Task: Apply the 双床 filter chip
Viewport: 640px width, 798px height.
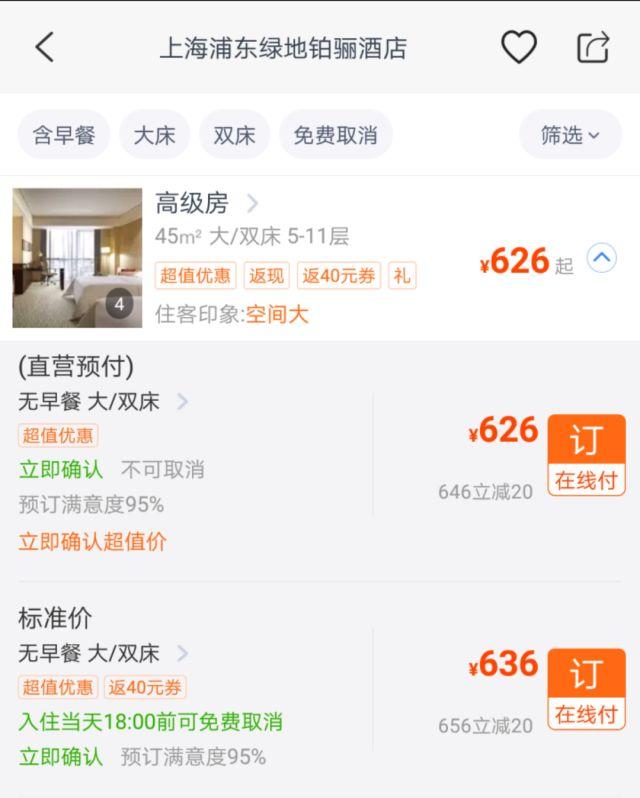Action: [234, 135]
